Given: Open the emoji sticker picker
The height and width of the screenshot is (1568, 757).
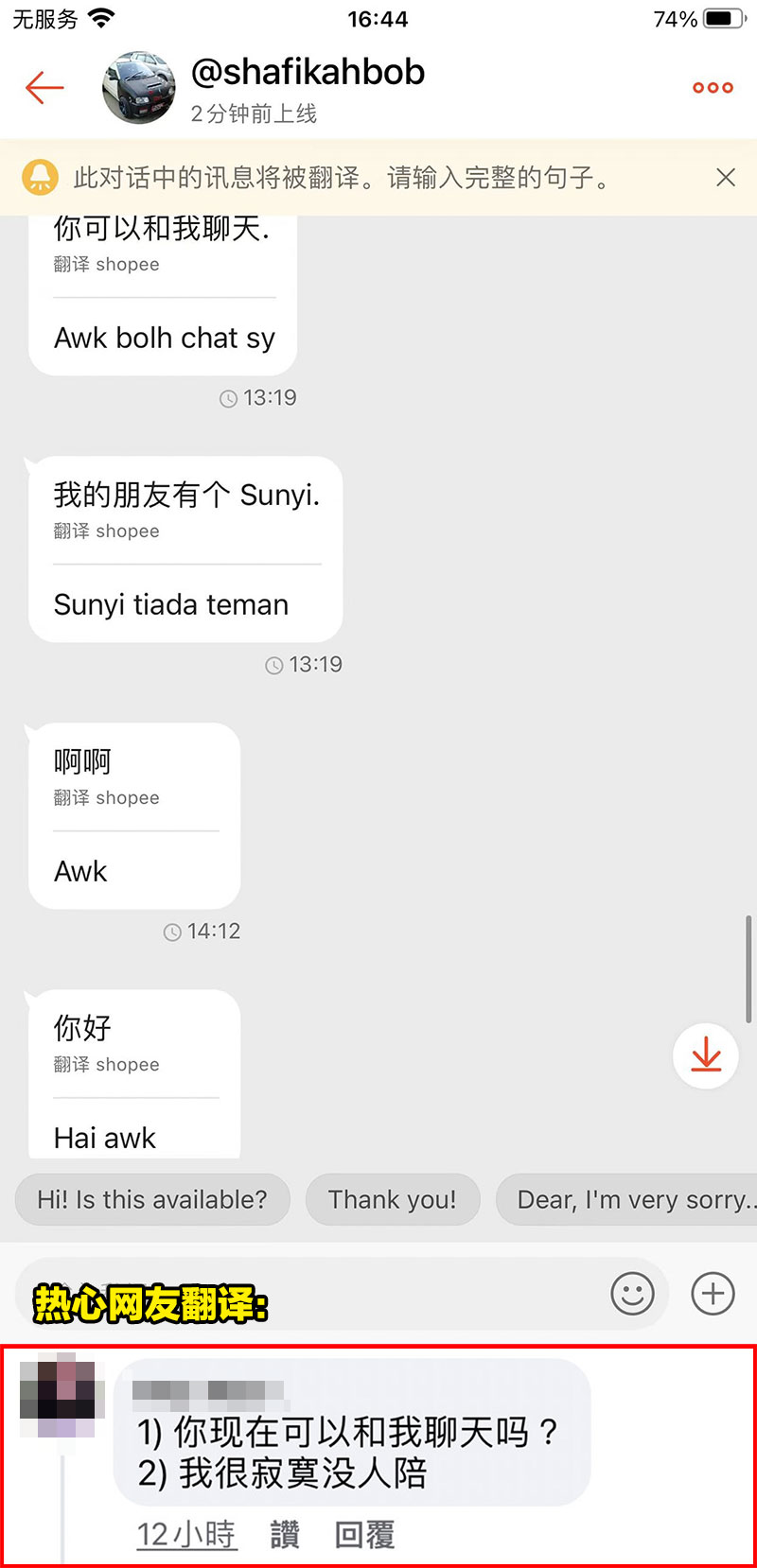Looking at the screenshot, I should [632, 1293].
